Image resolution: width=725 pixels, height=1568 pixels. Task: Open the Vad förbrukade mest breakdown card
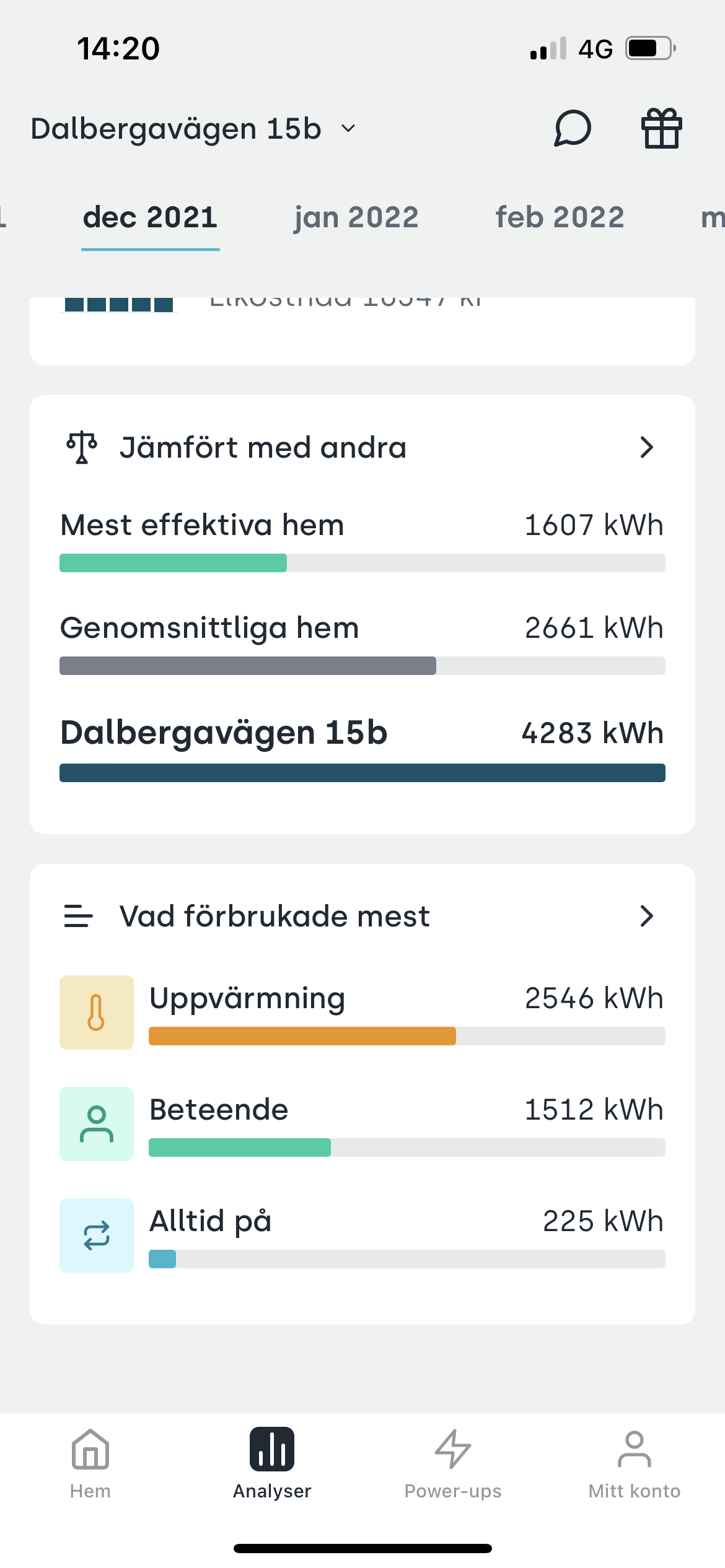646,916
